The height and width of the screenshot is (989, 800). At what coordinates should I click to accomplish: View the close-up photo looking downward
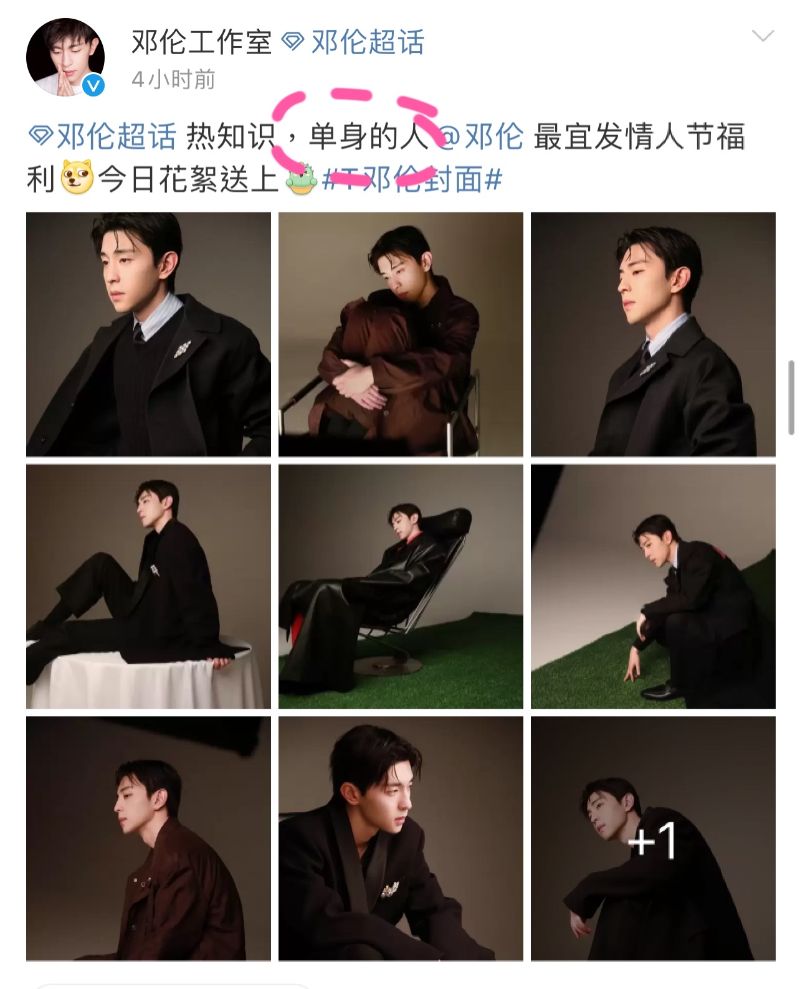coord(400,838)
